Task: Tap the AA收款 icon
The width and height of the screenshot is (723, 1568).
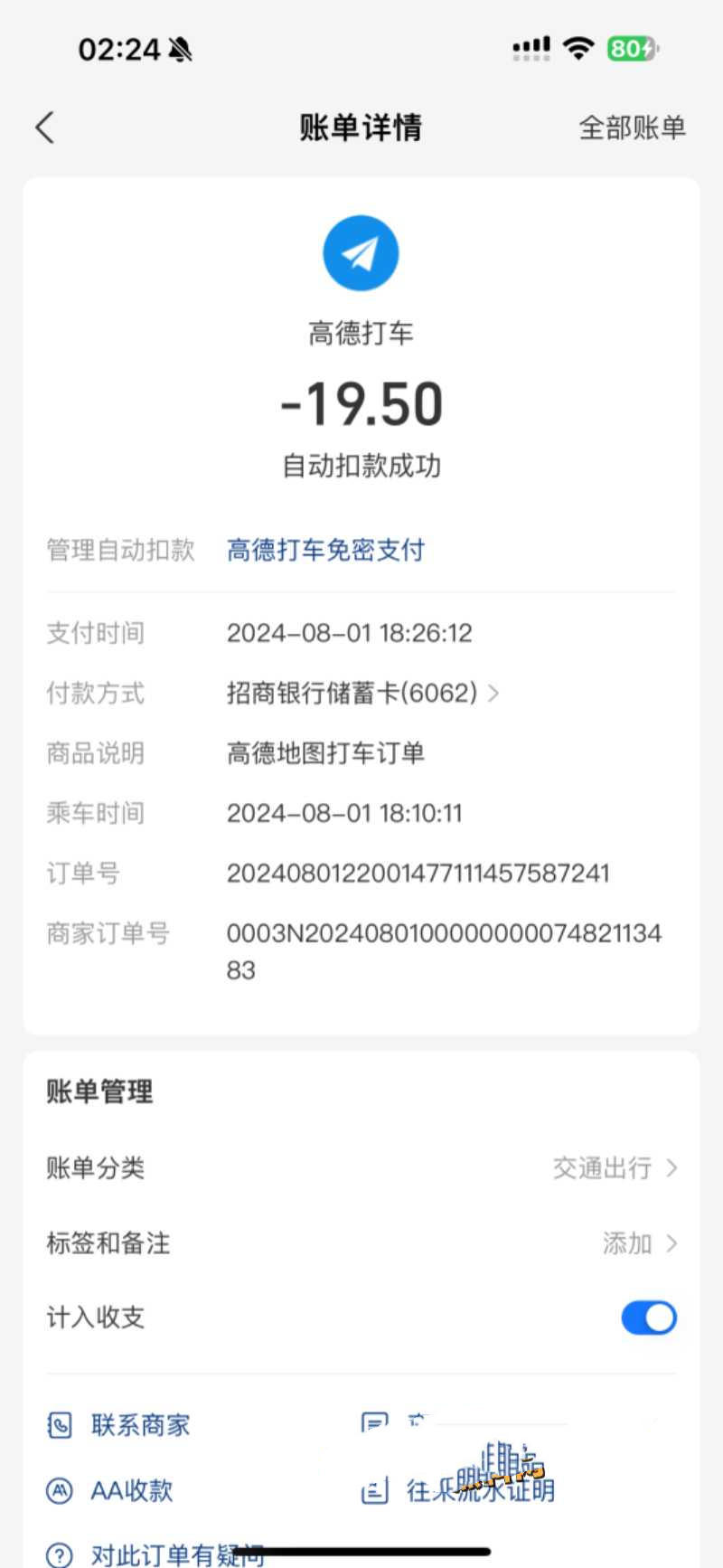Action: [x=58, y=1491]
